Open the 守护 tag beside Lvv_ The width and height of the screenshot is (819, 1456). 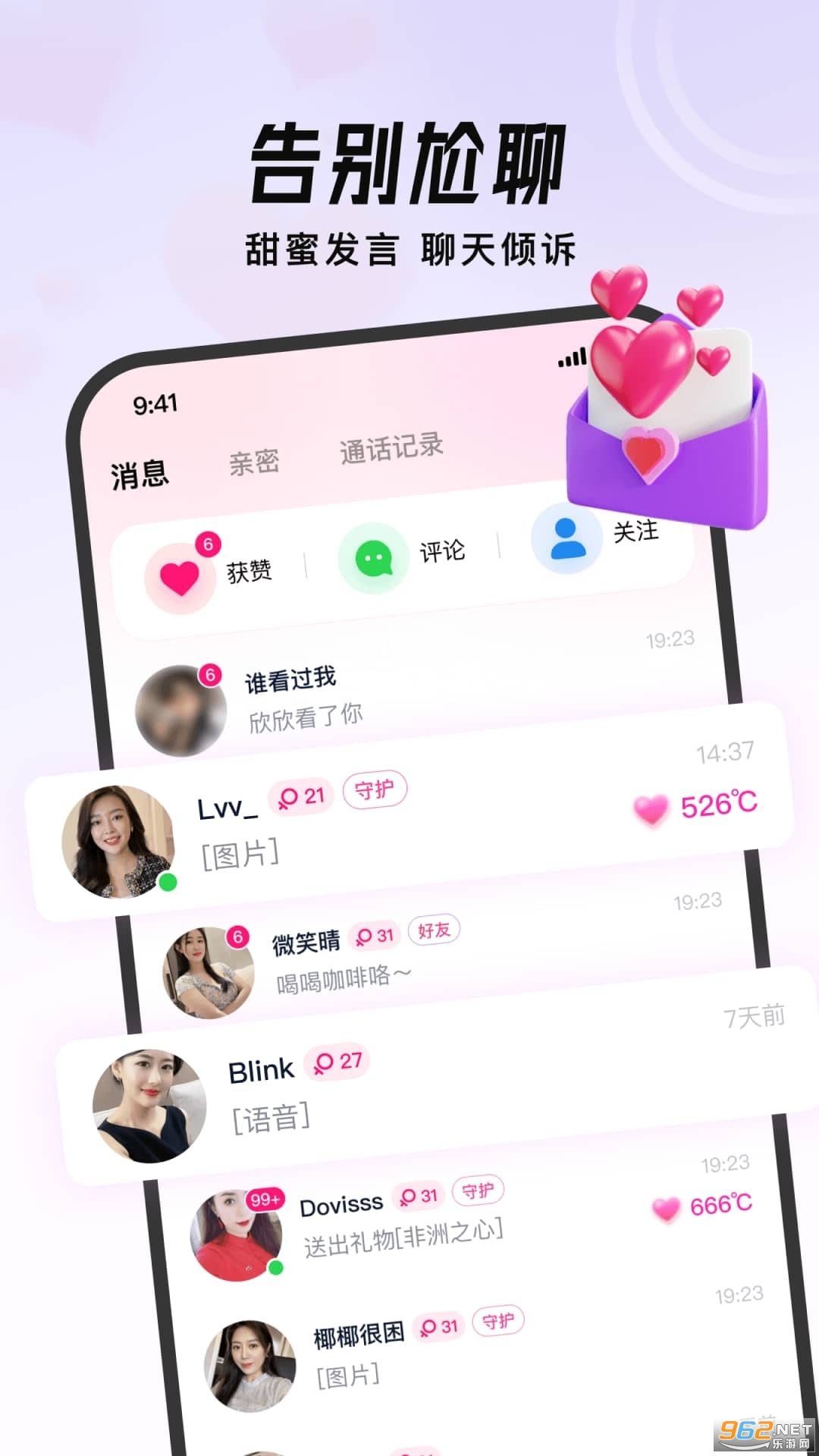click(x=375, y=791)
